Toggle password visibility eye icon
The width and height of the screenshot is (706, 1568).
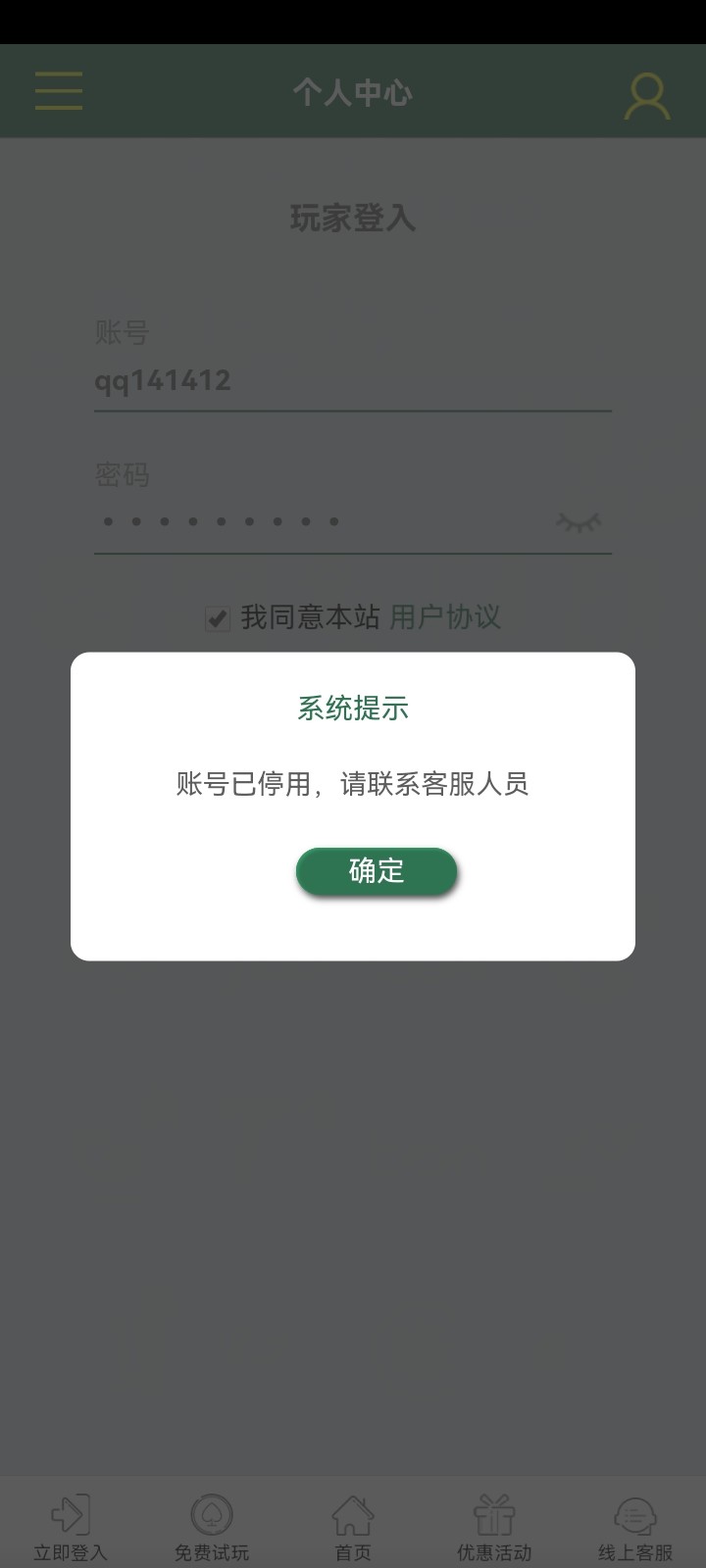[x=579, y=522]
